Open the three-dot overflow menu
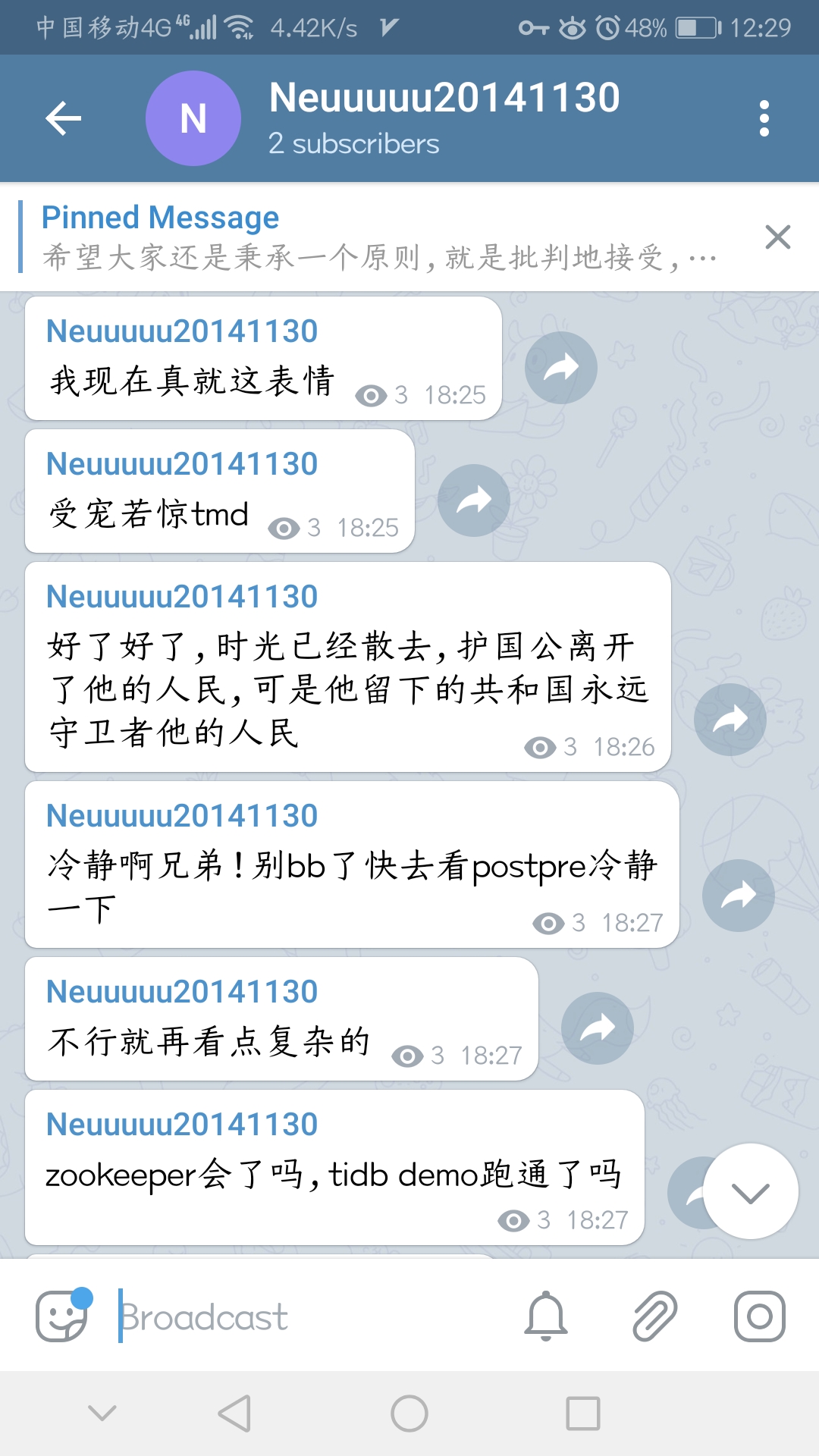 point(764,118)
